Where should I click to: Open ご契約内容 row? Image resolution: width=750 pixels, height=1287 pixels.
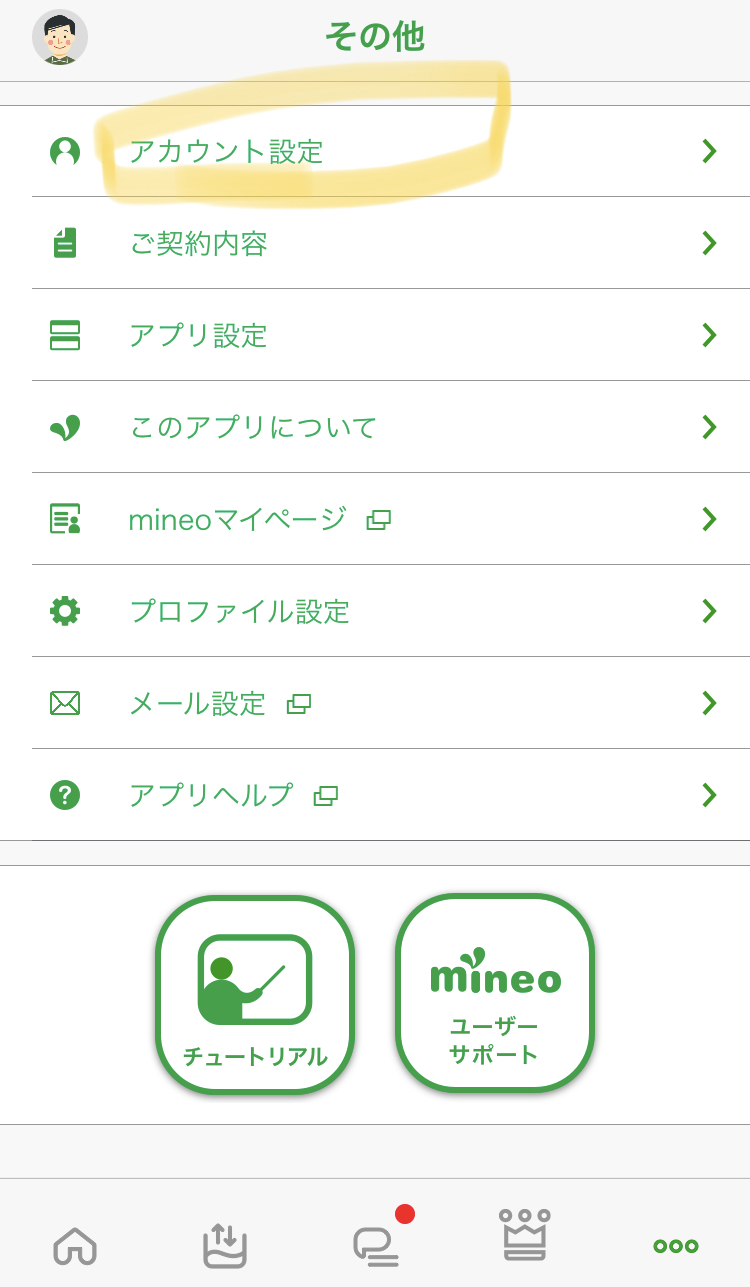pos(375,243)
